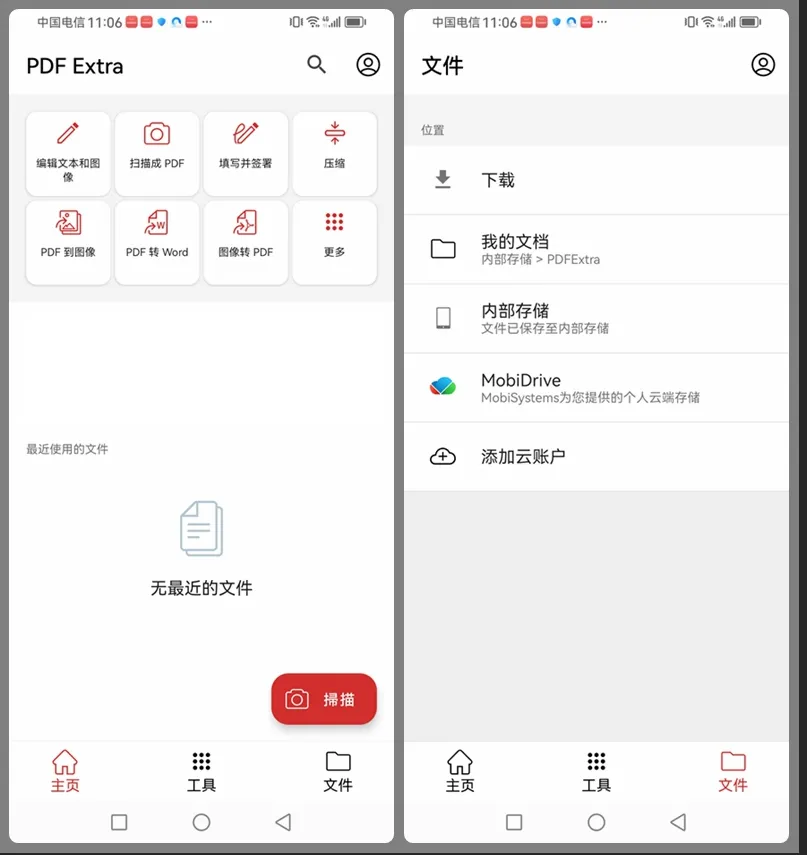Browse 内部存储 files

[596, 318]
